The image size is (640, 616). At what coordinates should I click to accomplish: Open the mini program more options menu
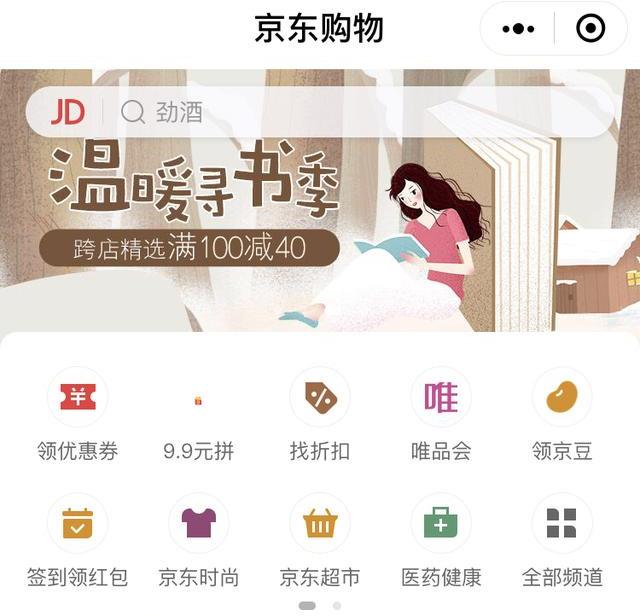pos(518,29)
